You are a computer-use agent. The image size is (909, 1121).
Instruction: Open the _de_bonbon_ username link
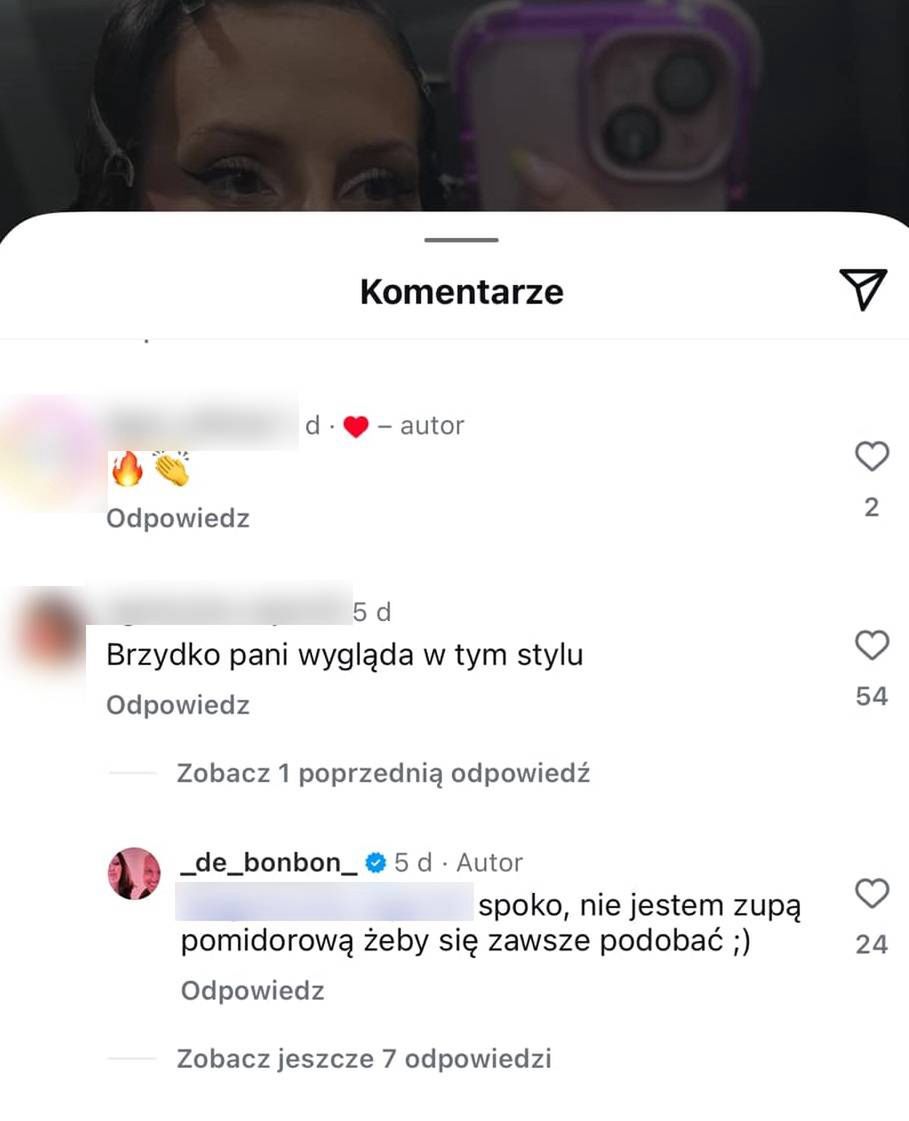coord(268,862)
